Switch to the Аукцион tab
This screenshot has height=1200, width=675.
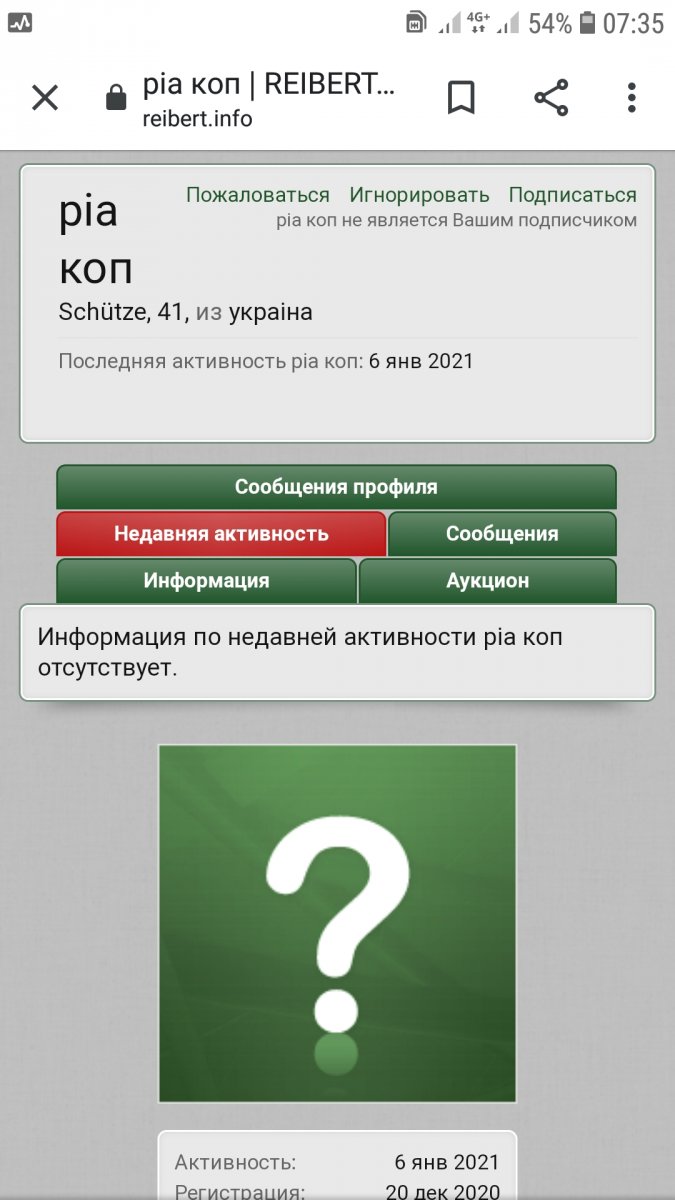pos(487,581)
